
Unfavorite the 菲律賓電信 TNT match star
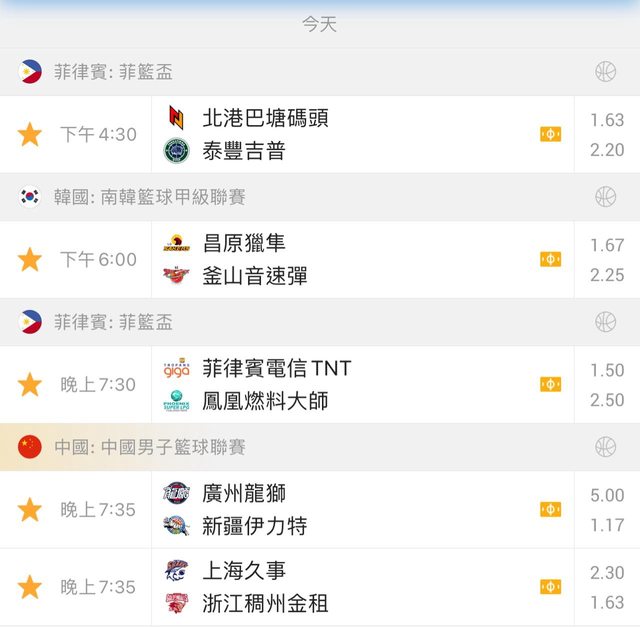click(30, 384)
